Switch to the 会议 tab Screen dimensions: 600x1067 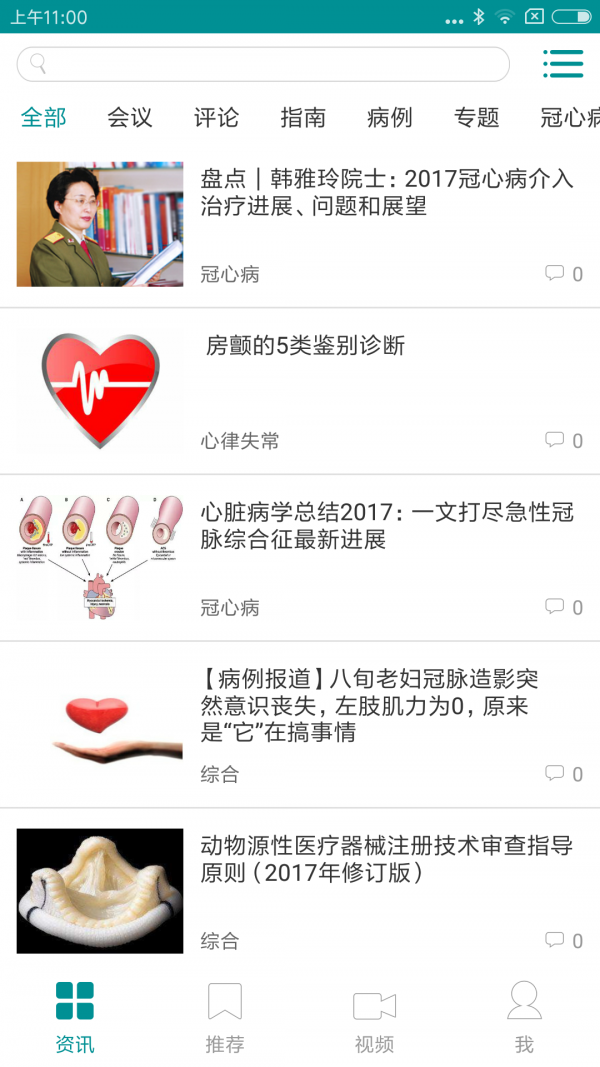tap(130, 117)
